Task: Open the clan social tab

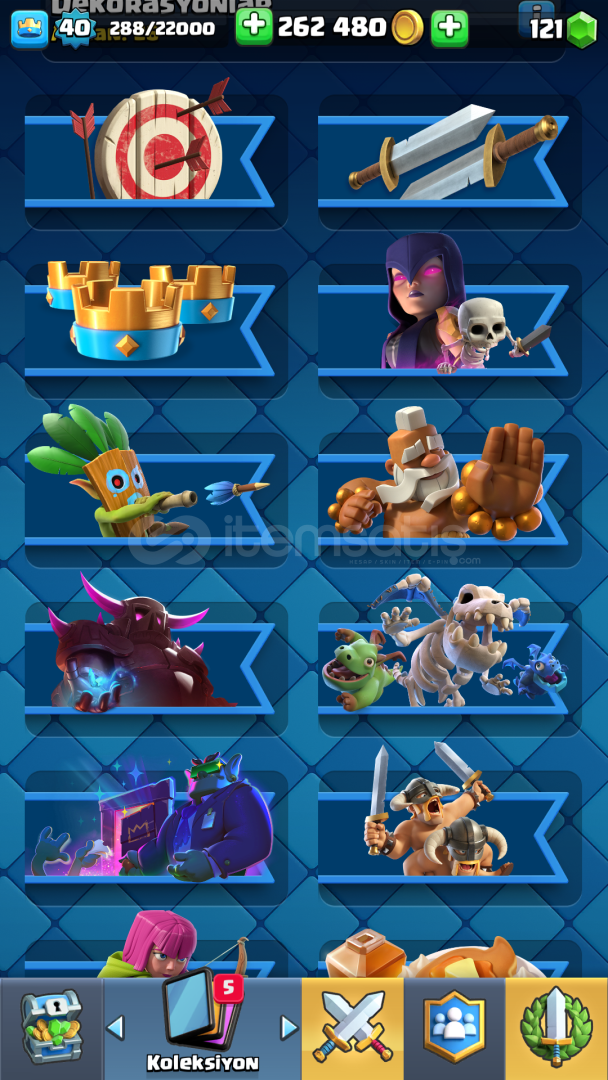Action: [454, 1028]
